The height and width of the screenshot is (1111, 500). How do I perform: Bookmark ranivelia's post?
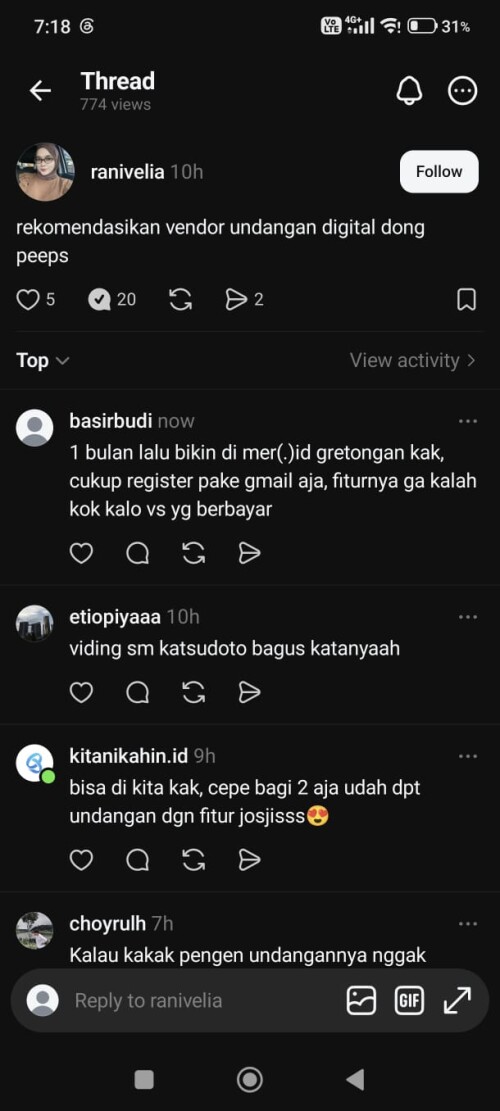tap(466, 300)
